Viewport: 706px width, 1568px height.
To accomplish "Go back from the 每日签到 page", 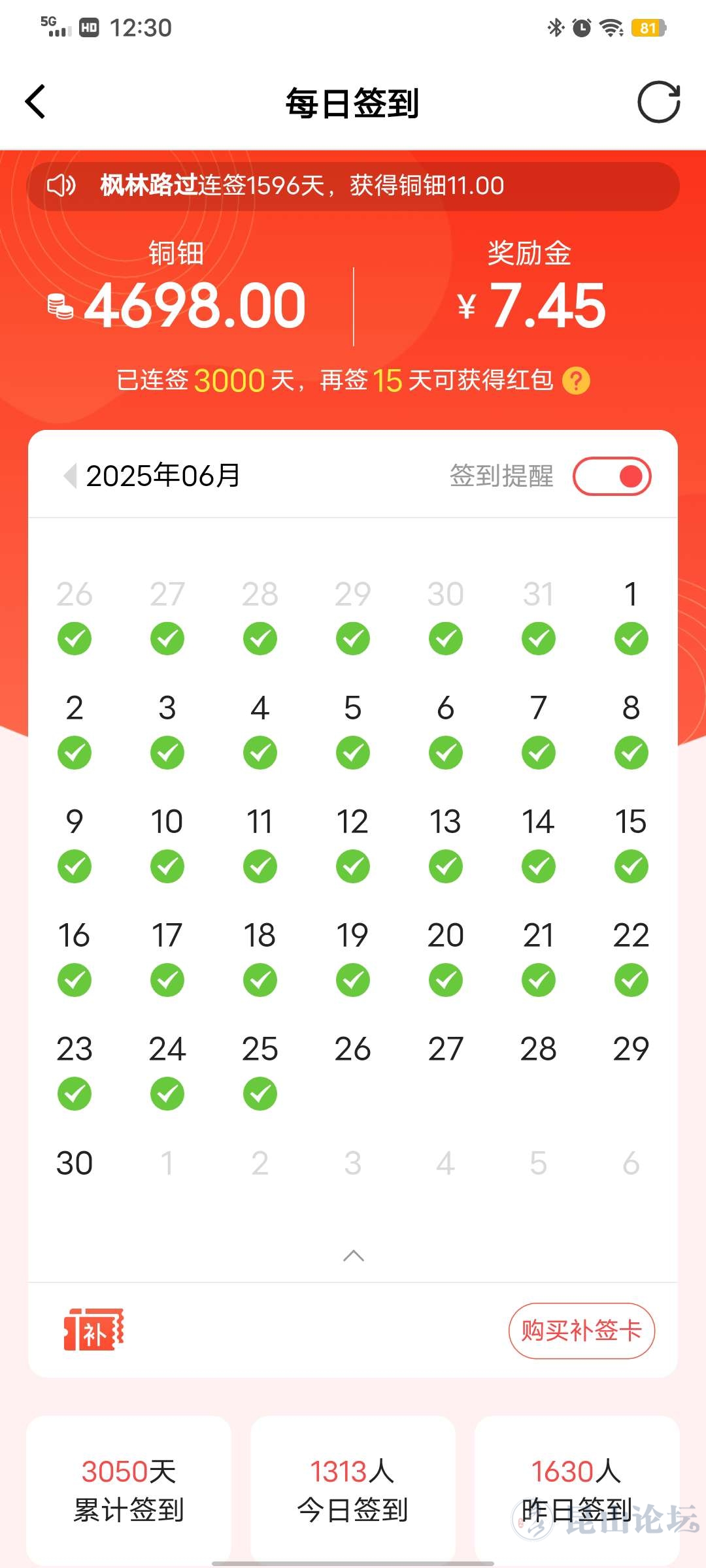I will 36,102.
